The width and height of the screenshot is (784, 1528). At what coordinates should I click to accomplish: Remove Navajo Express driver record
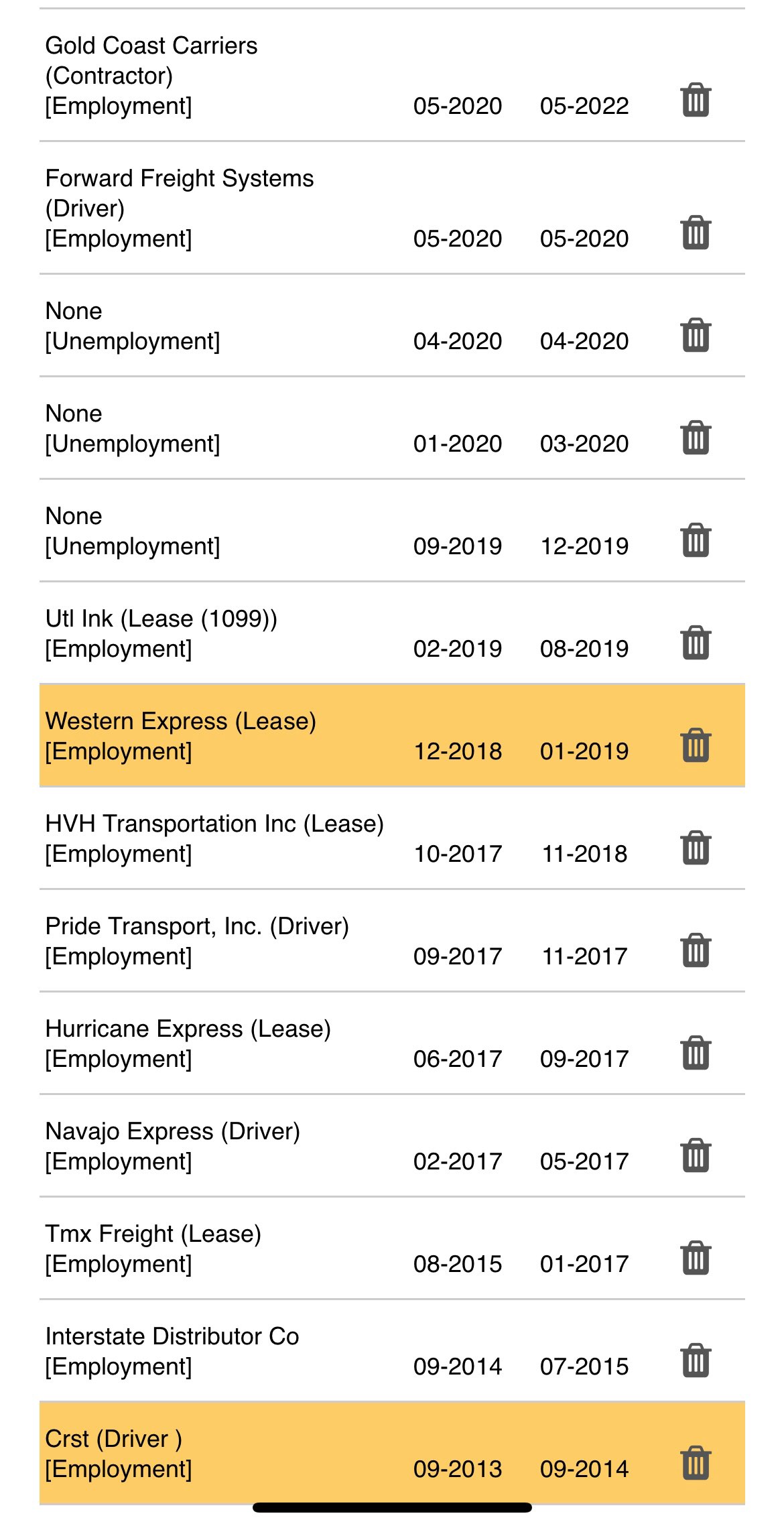coord(696,1155)
